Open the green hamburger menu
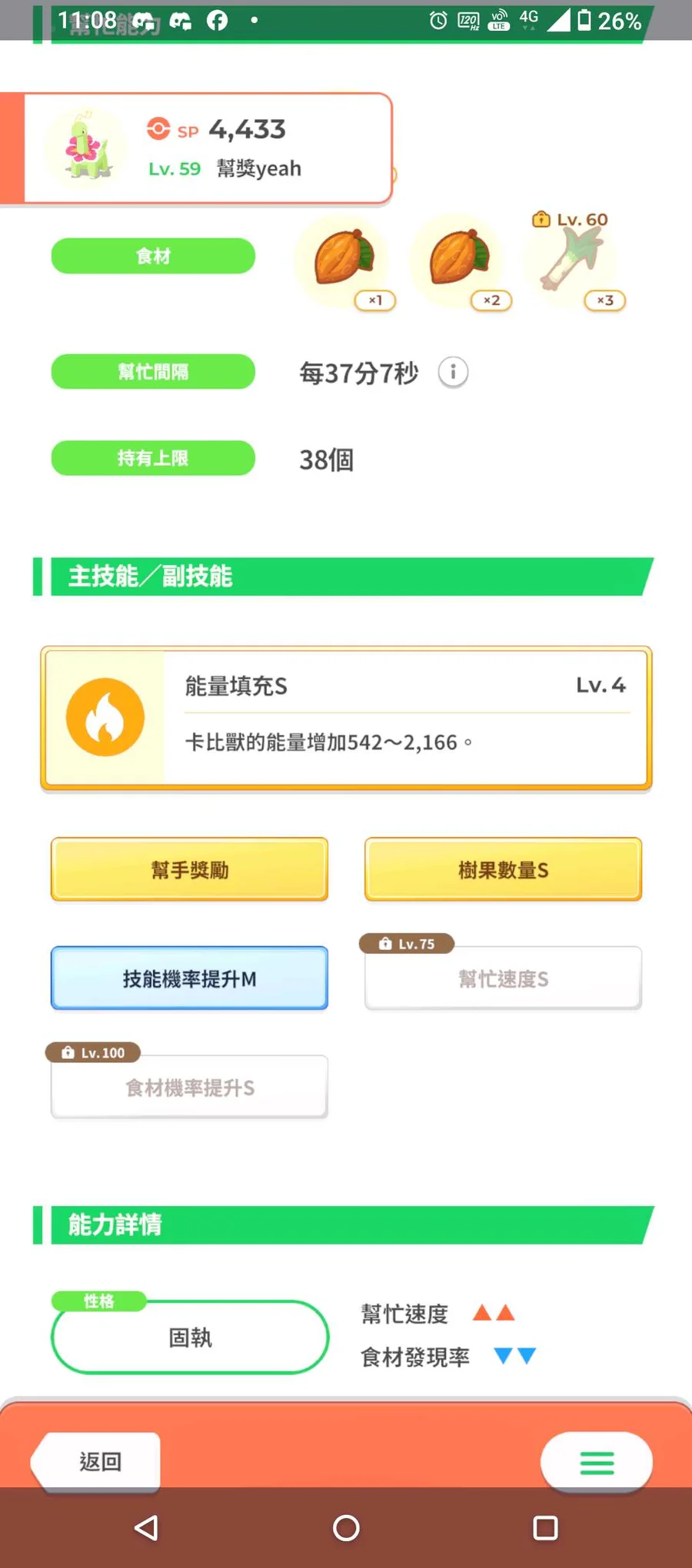The width and height of the screenshot is (692, 1568). (597, 1462)
